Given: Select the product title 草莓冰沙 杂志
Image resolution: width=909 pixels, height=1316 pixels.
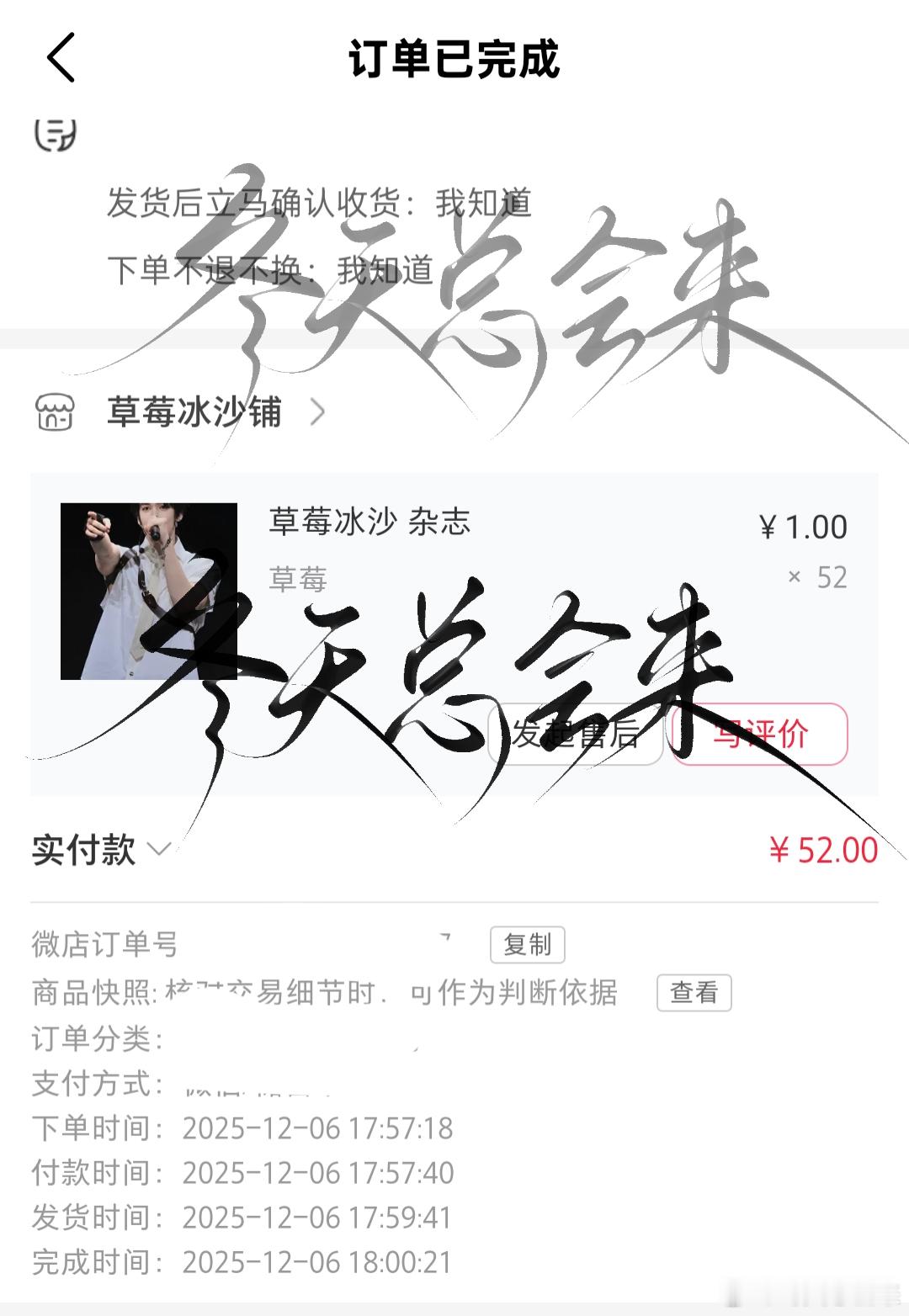Looking at the screenshot, I should point(370,523).
